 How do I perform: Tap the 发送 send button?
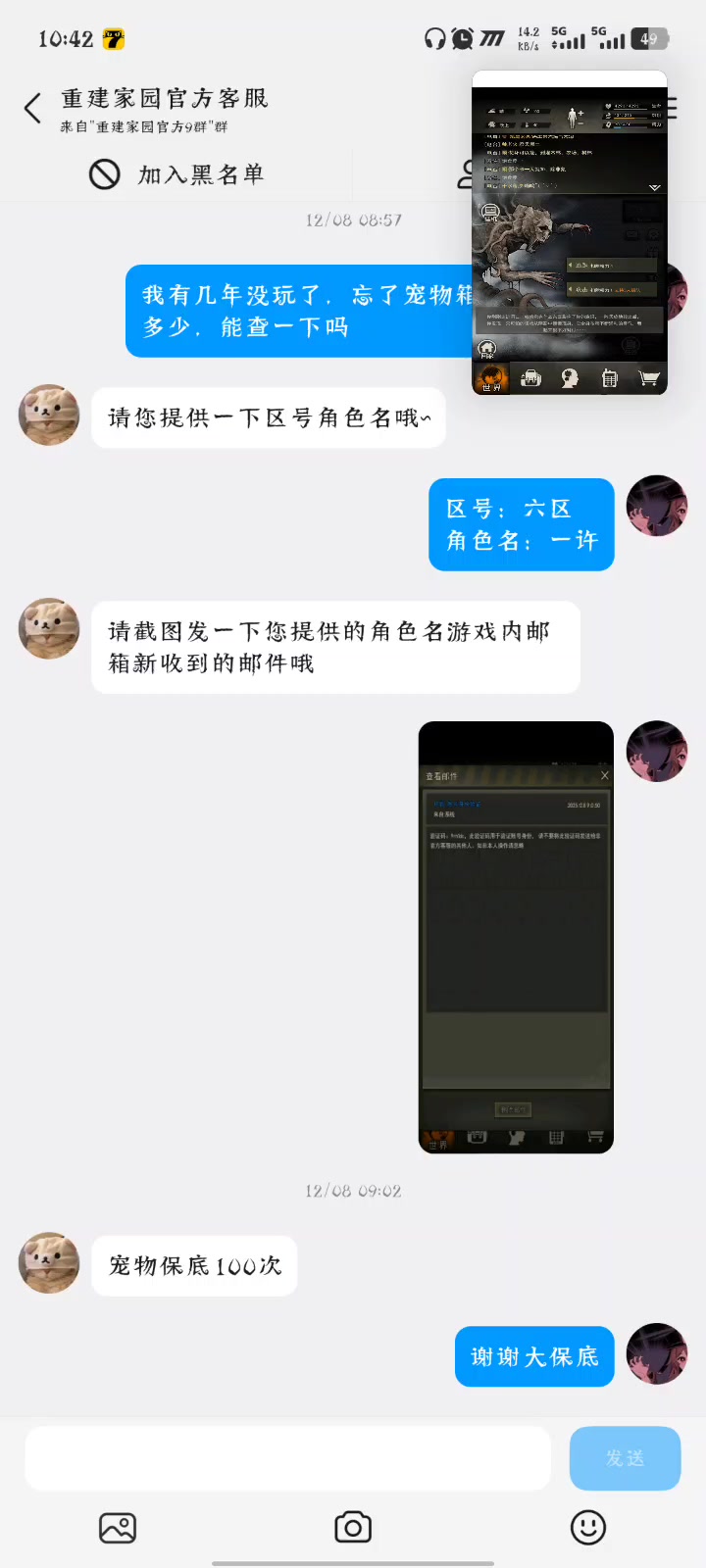625,1458
